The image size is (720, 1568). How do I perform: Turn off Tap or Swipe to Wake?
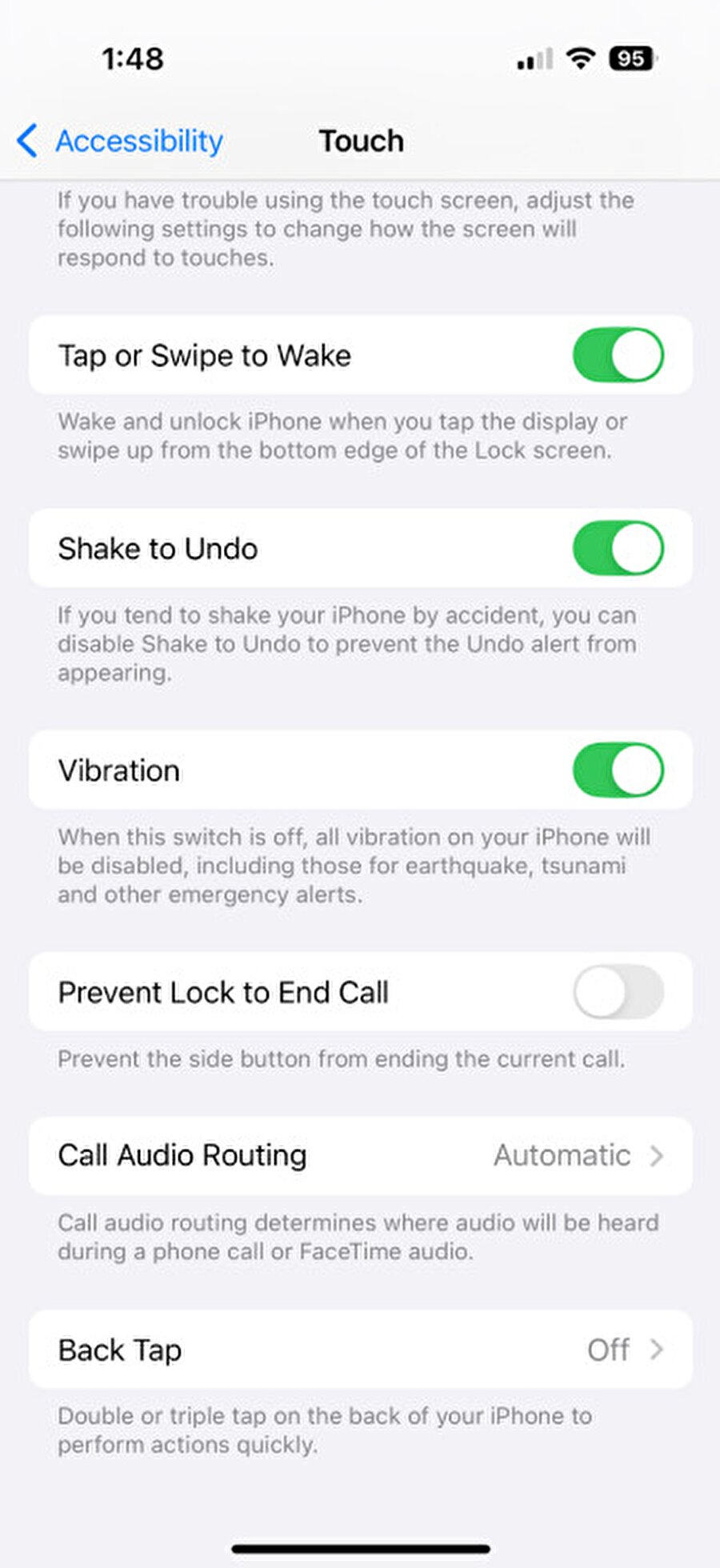(618, 354)
